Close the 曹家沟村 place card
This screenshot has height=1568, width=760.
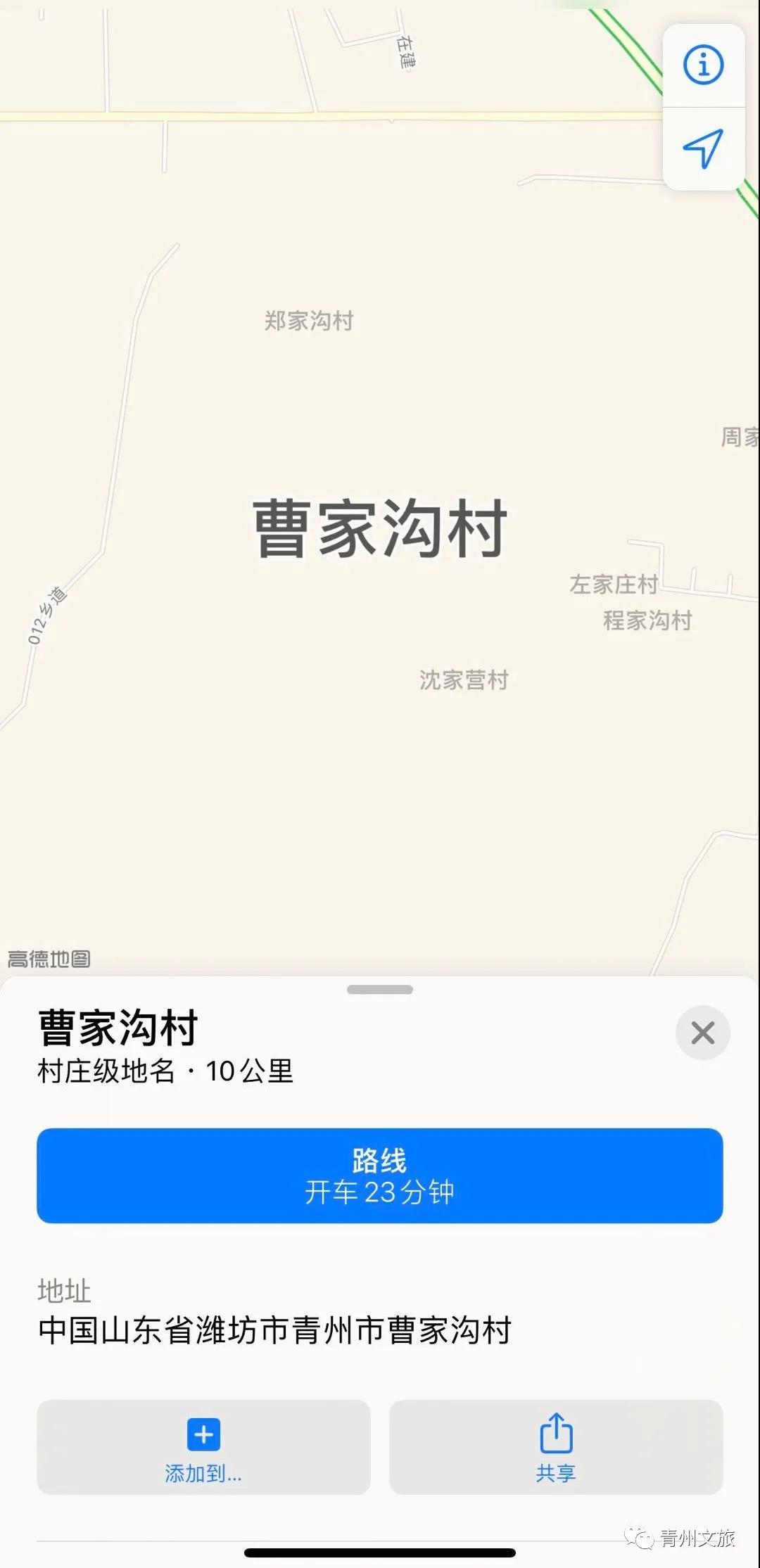702,1033
